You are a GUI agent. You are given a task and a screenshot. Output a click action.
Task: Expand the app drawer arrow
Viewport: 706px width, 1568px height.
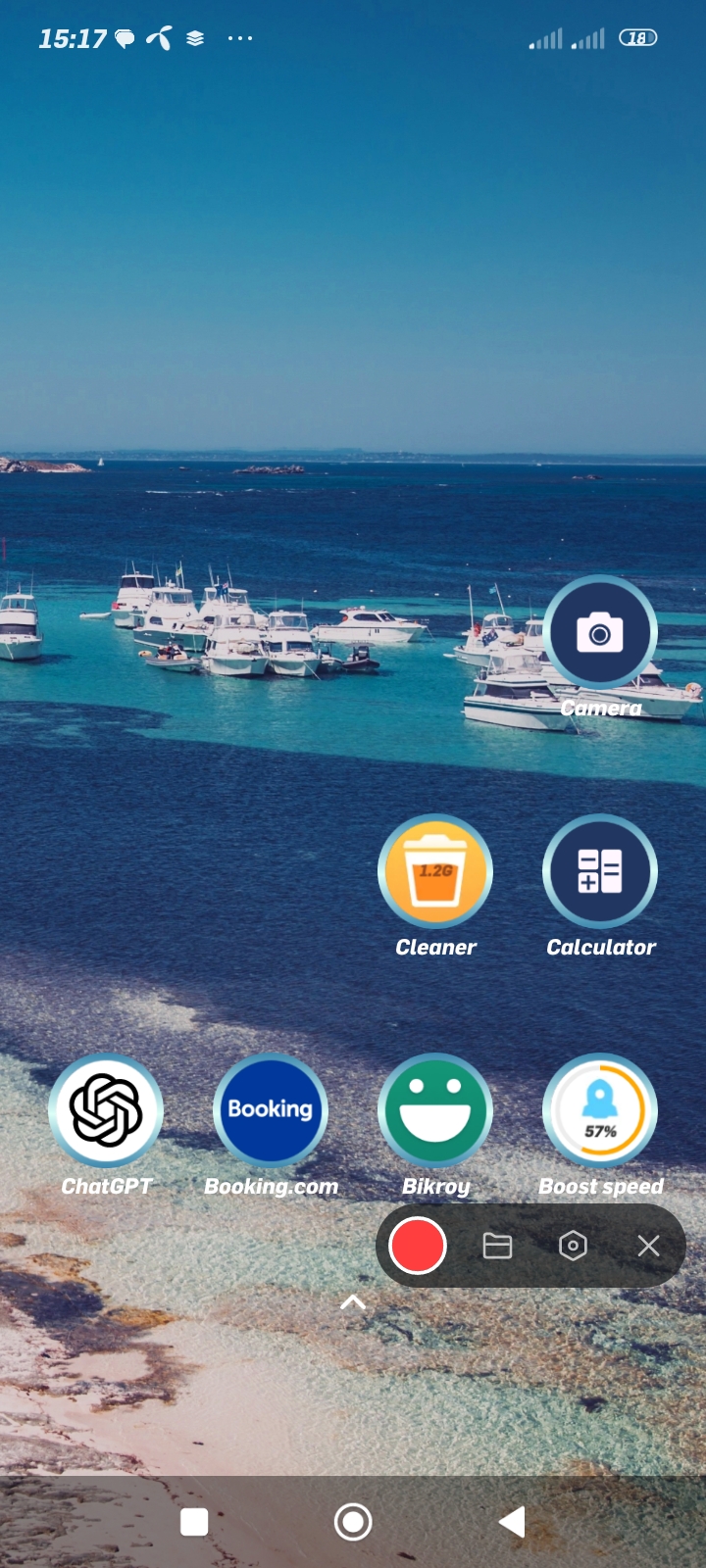[x=353, y=1302]
